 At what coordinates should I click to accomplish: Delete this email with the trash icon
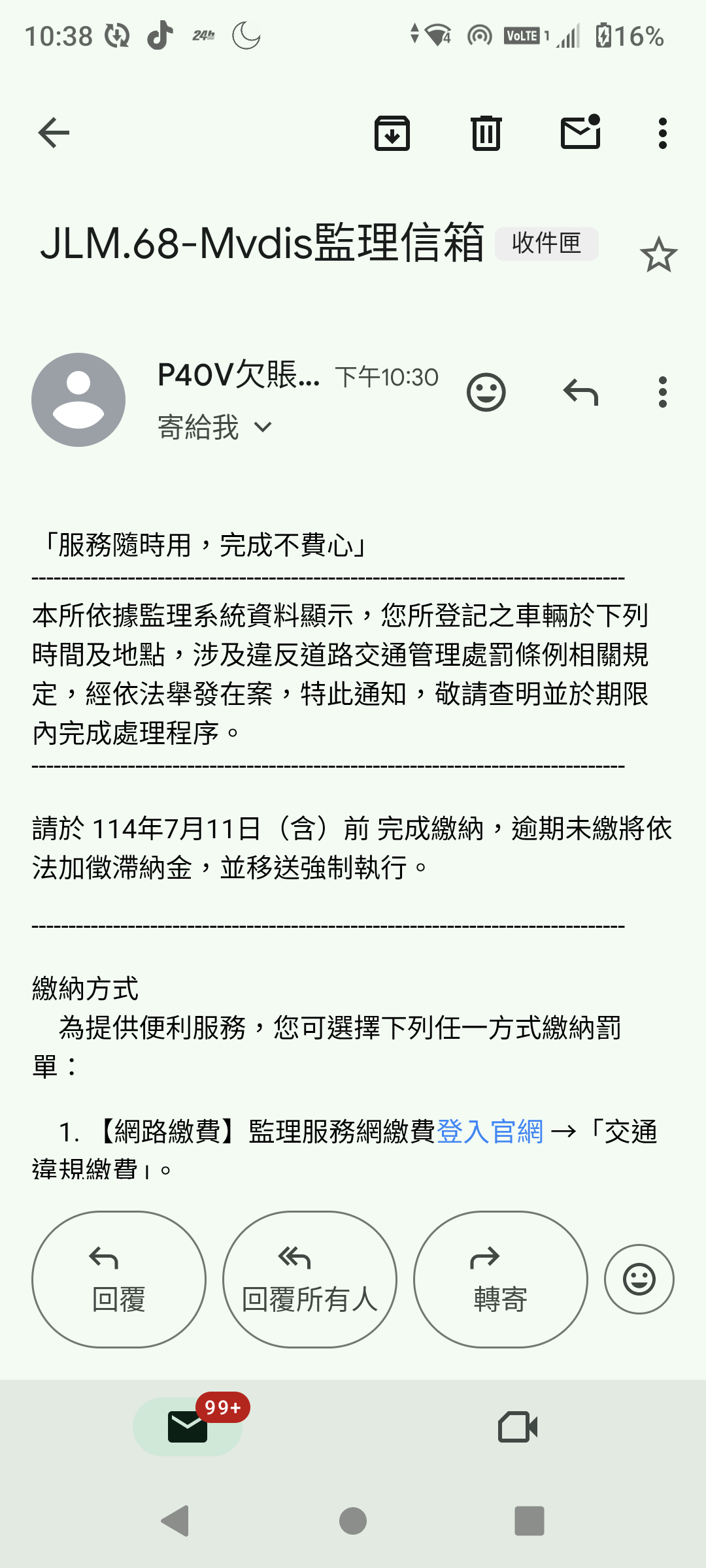[486, 133]
